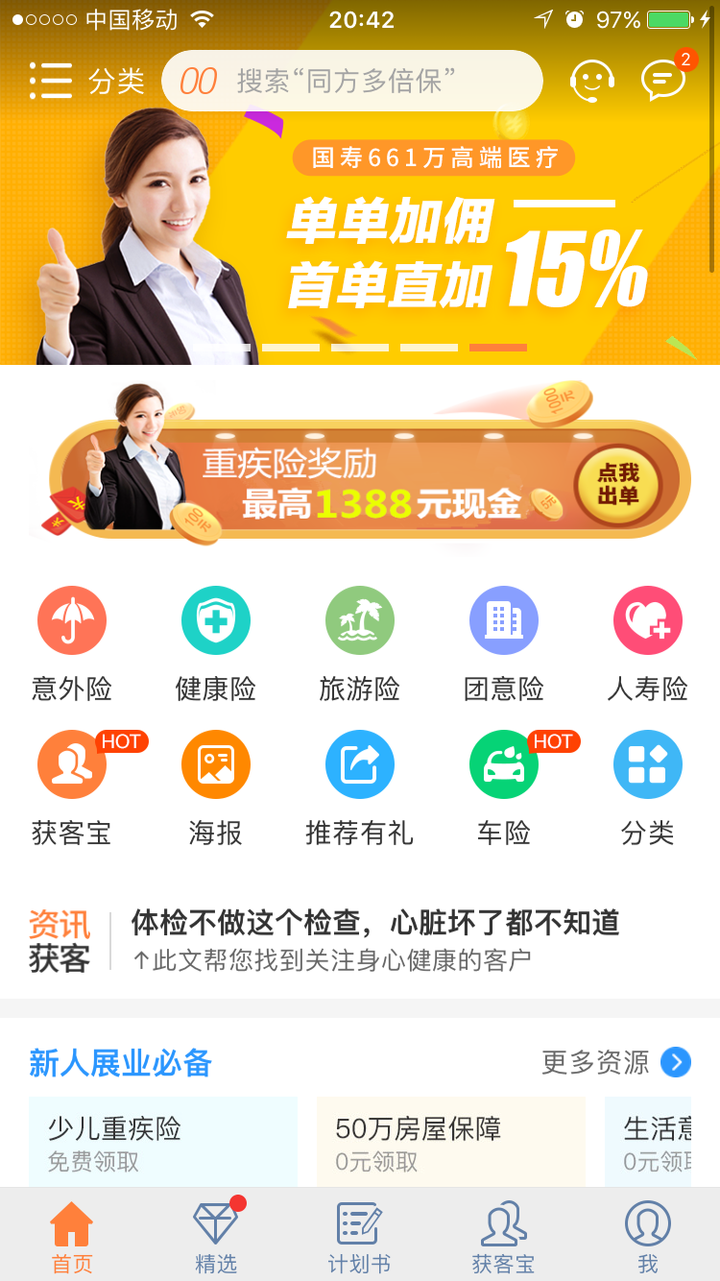Viewport: 720px width, 1281px height.
Task: Open 50万房屋保障 card
Action: point(451,1142)
